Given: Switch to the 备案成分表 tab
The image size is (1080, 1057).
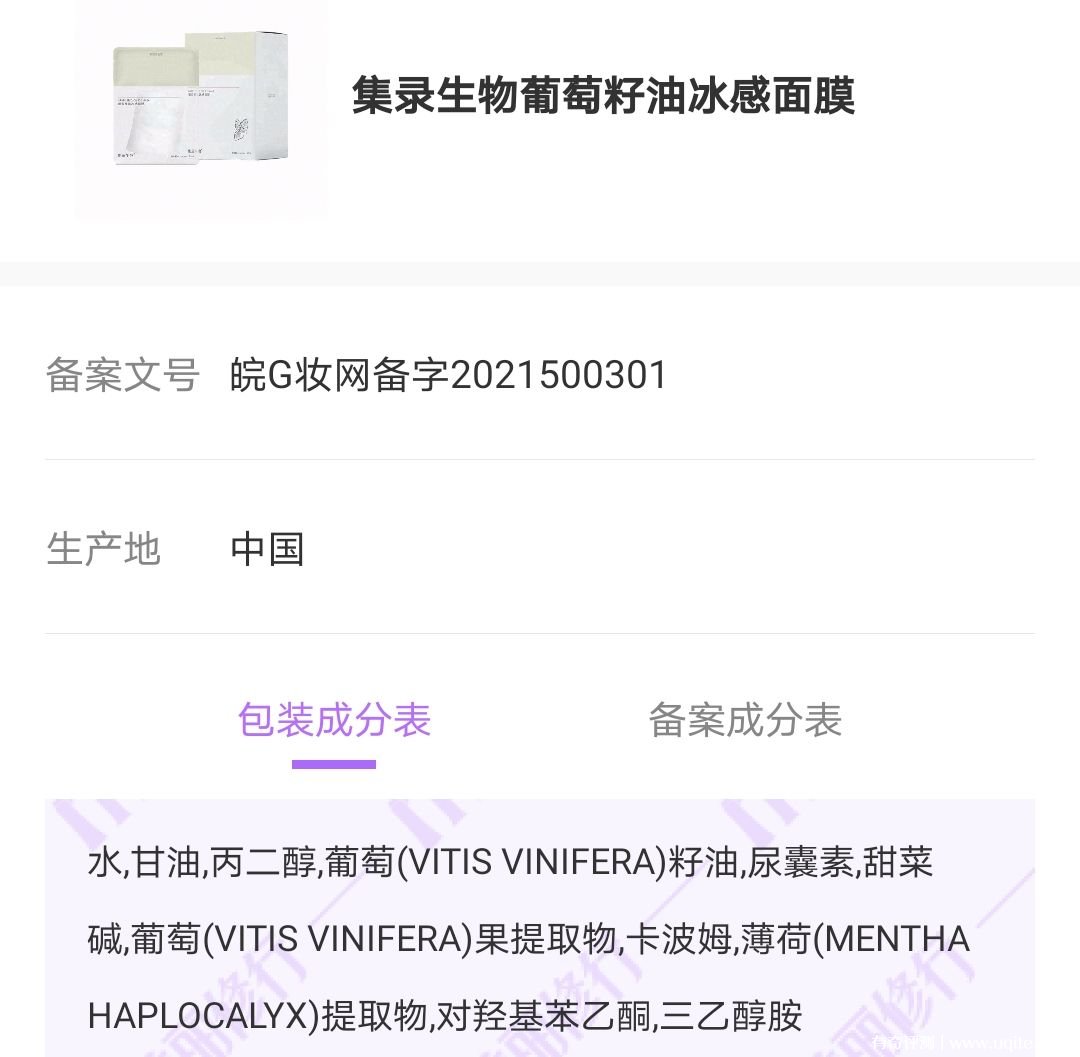Looking at the screenshot, I should [745, 721].
